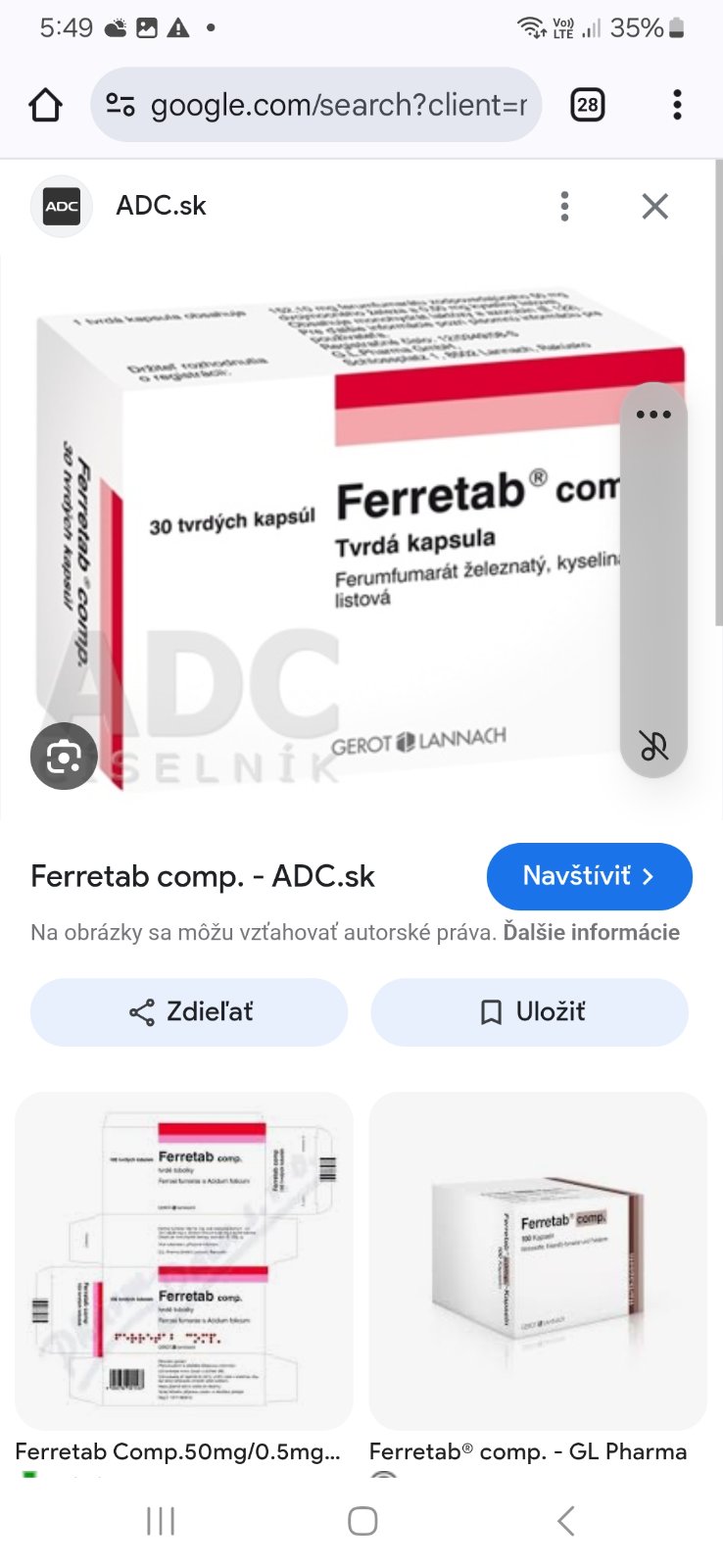Search this image with Google Lens
723x1568 pixels.
pyautogui.click(x=64, y=757)
